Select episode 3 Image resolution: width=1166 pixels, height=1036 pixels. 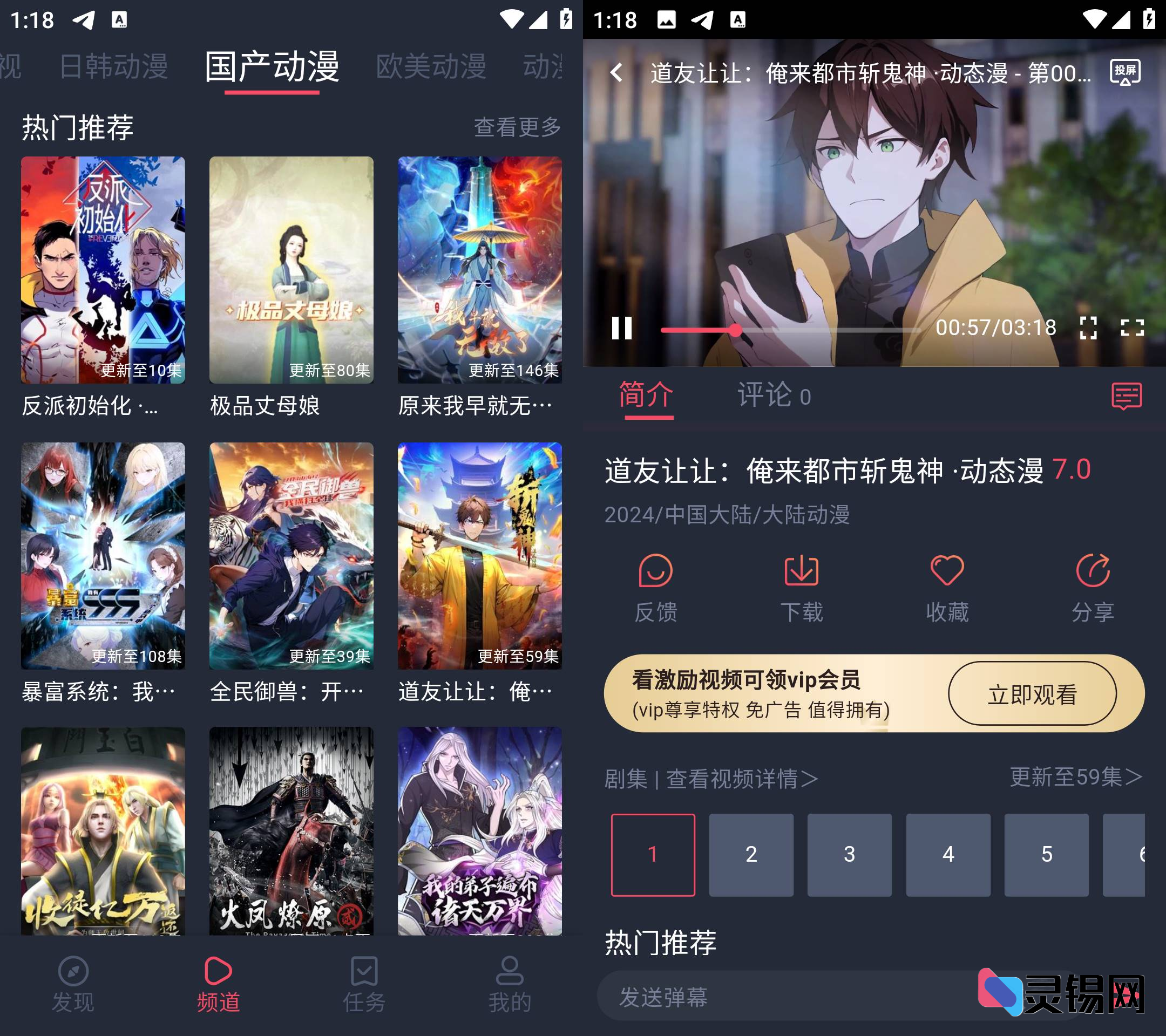pyautogui.click(x=849, y=854)
